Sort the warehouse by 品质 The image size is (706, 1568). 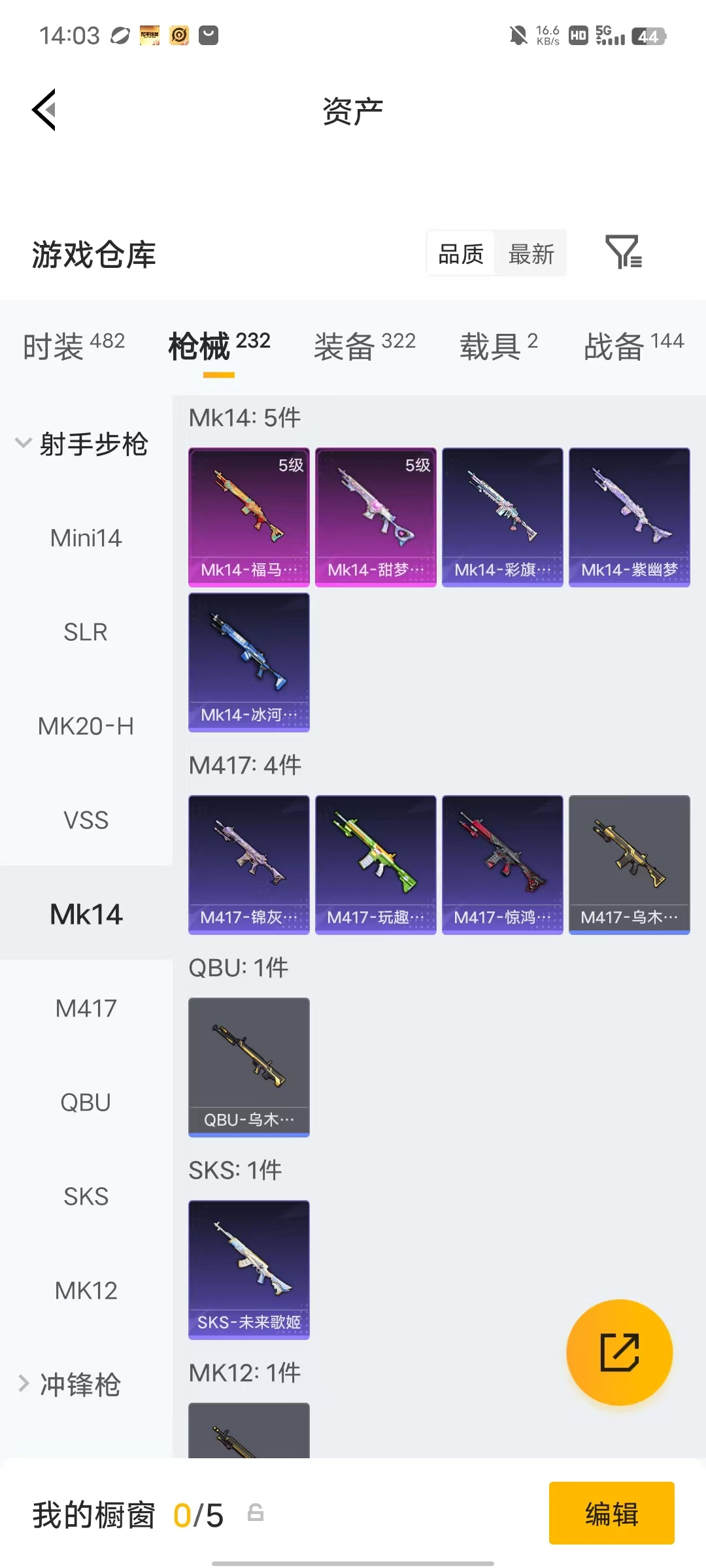[x=461, y=253]
